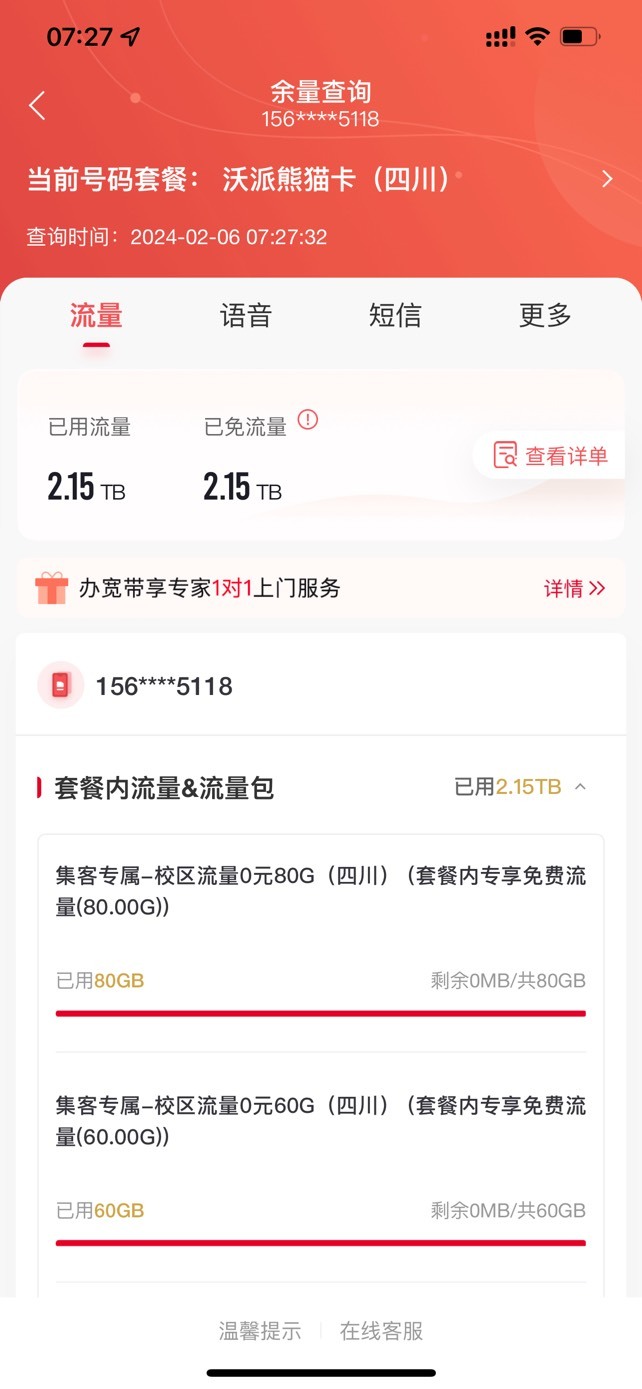Open the 更多 tab
Viewport: 642px width, 1389px height.
click(x=545, y=315)
